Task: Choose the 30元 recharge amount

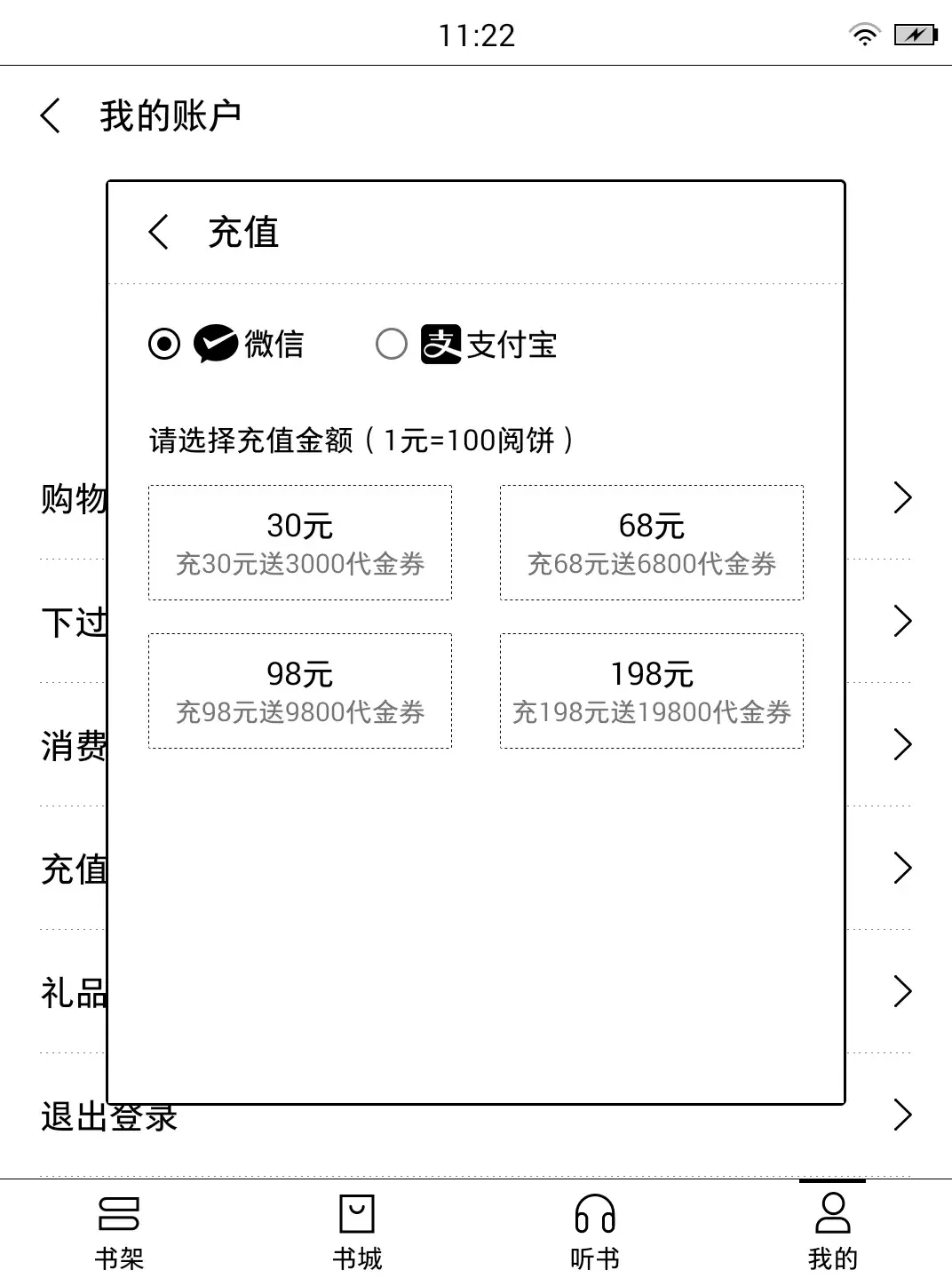Action: coord(299,542)
